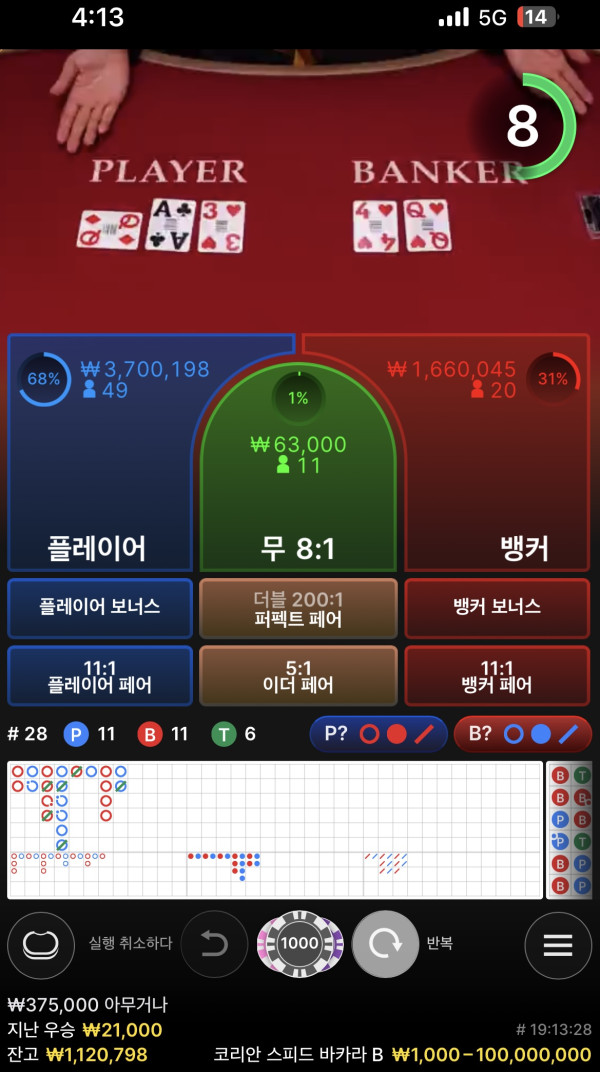This screenshot has width=600, height=1072.
Task: Repeat the previous bet (반복)
Action: (385, 944)
